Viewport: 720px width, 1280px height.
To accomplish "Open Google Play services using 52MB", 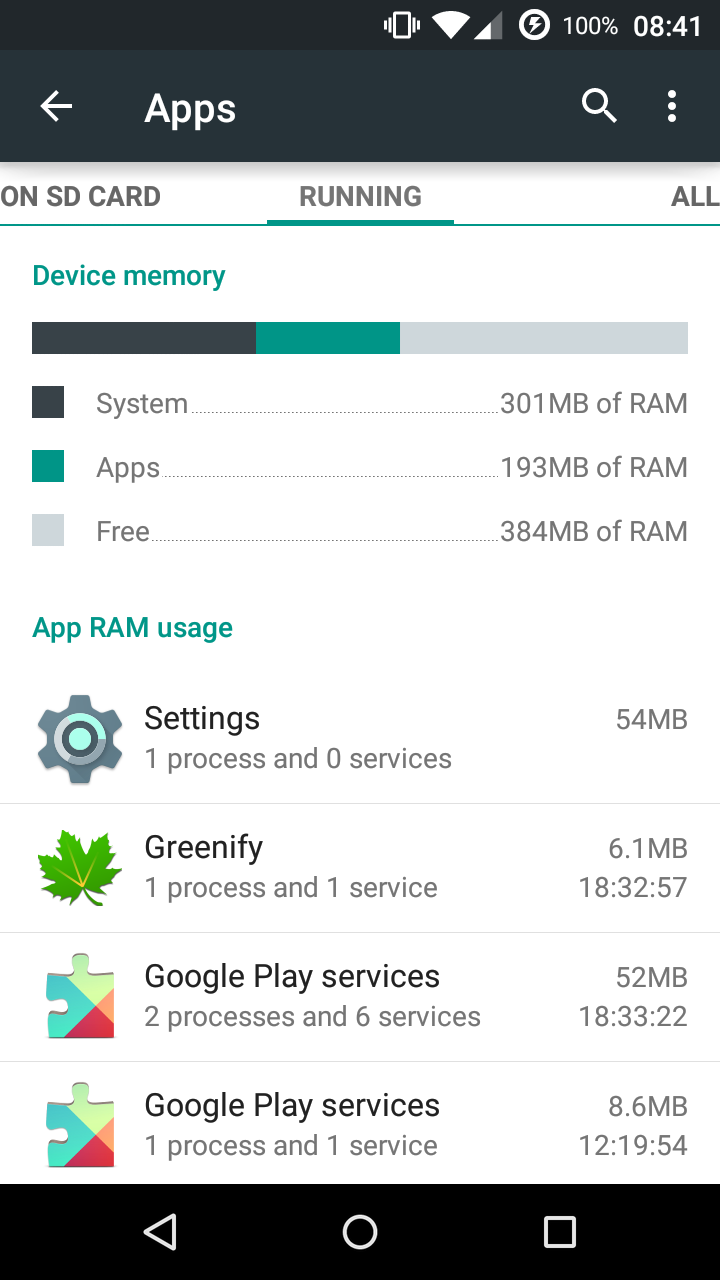I will (360, 997).
